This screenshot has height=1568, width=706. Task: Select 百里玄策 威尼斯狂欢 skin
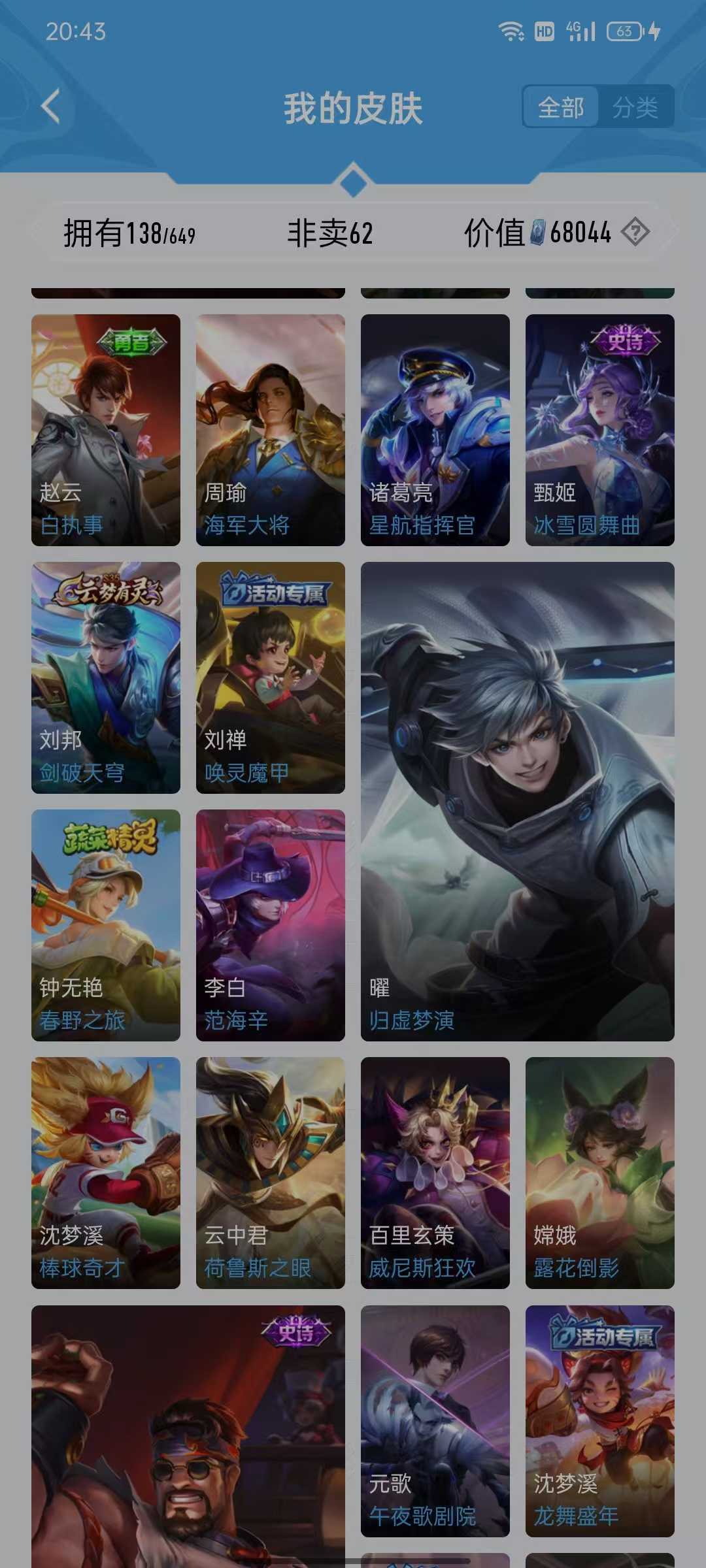(x=435, y=1173)
